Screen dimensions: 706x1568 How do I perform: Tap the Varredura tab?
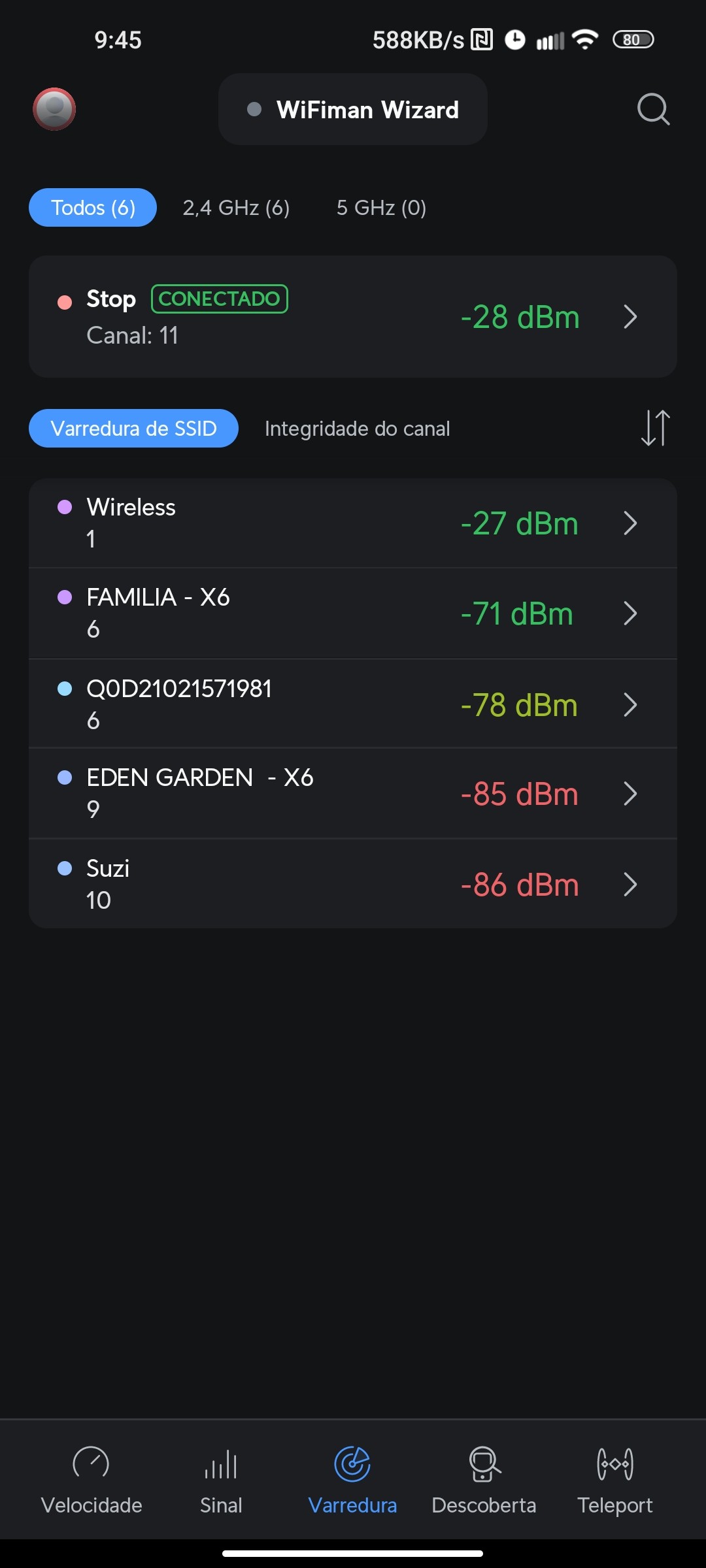(352, 1479)
